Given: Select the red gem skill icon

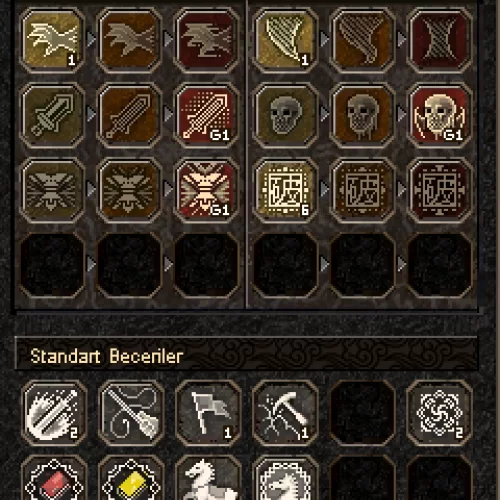Looking at the screenshot, I should tap(53, 478).
